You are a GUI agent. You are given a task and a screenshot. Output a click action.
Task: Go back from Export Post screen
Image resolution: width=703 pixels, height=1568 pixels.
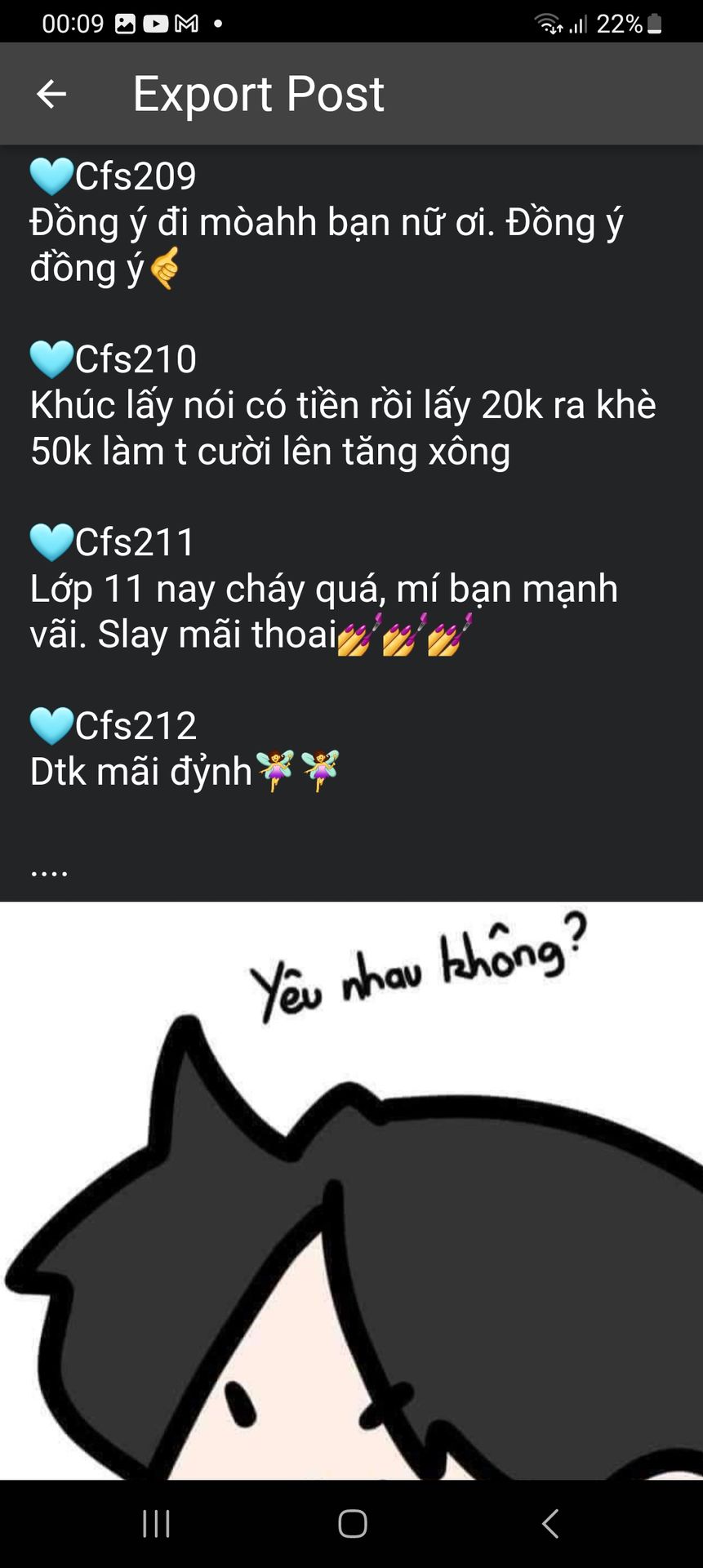pos(51,94)
